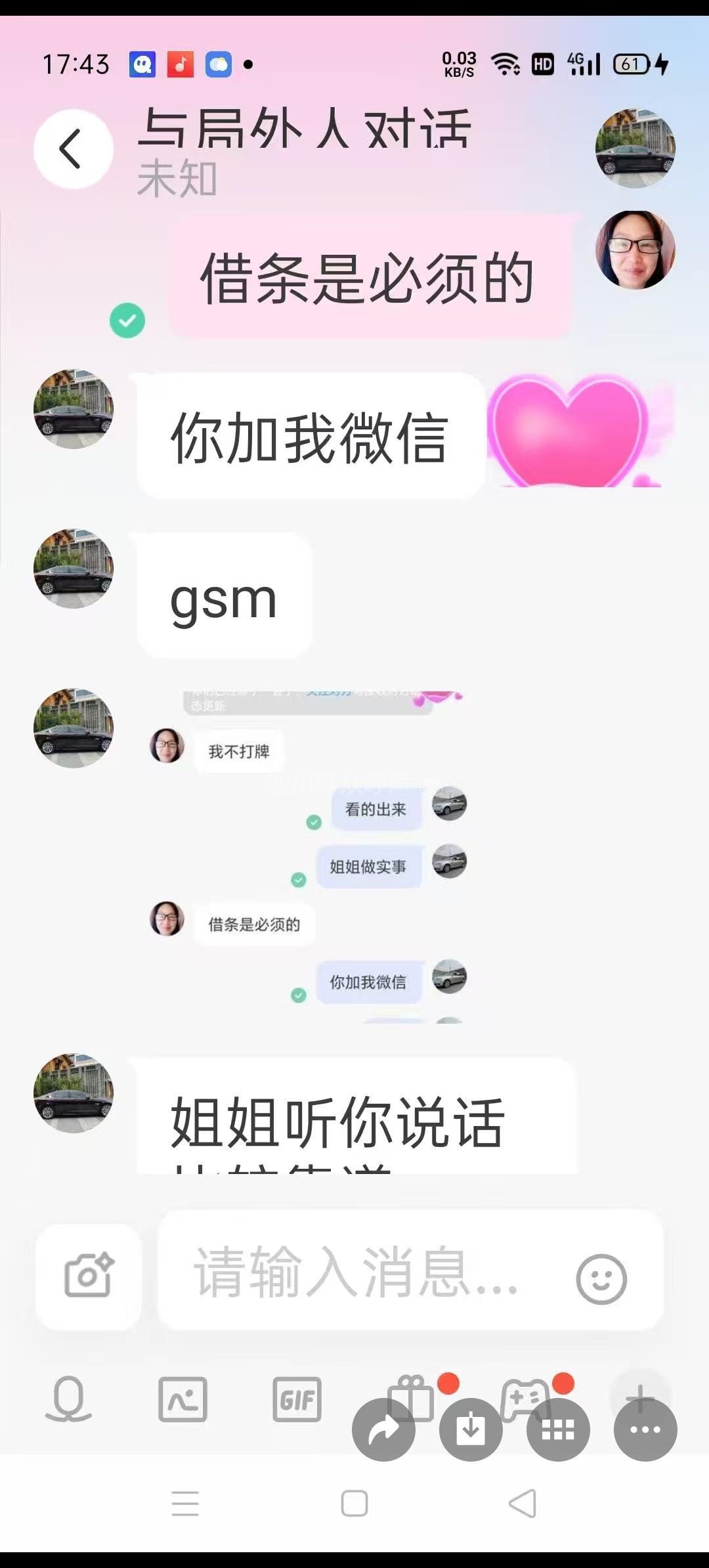Open the emoji picker
The image size is (709, 1568).
click(x=601, y=1279)
